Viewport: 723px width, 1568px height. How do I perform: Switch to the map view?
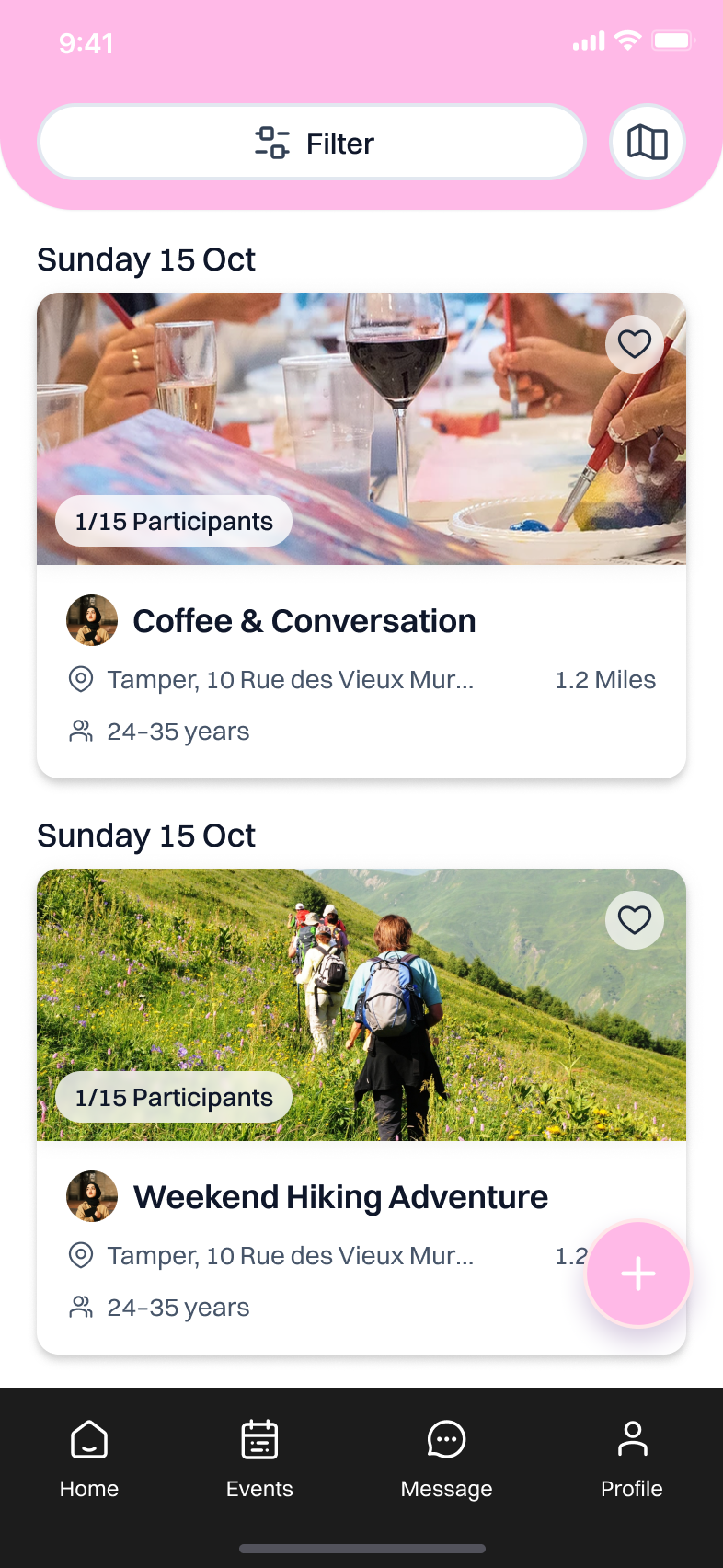(x=647, y=143)
